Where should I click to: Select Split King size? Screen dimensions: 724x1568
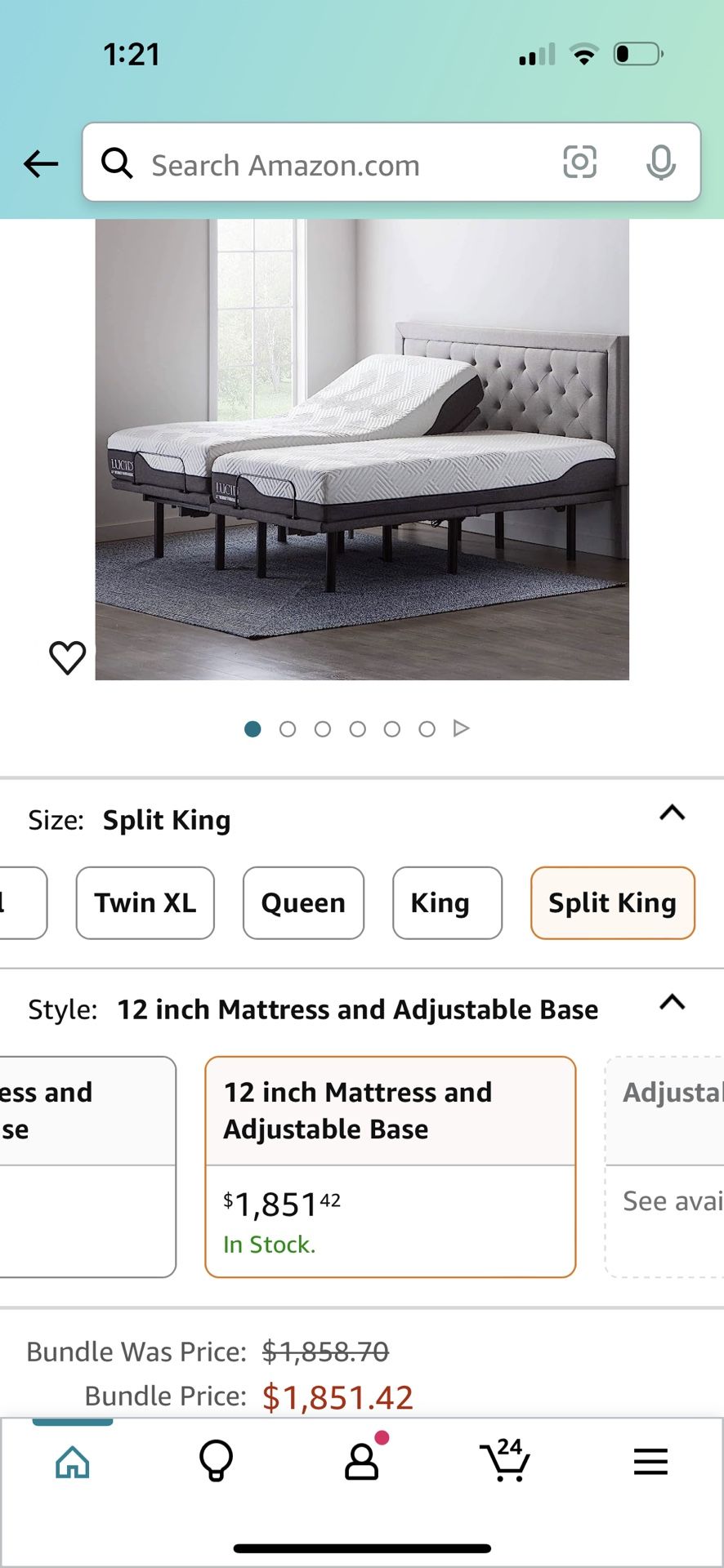(612, 903)
